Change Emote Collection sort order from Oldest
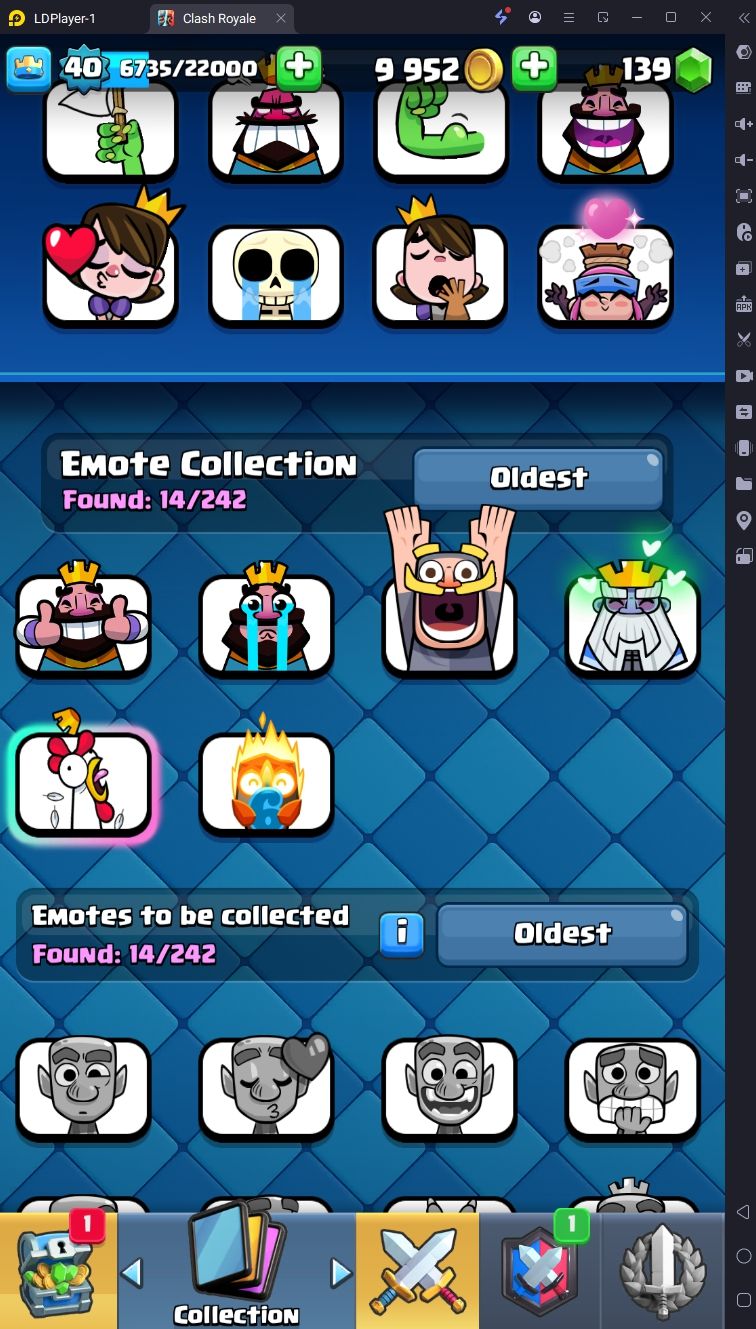The image size is (756, 1329). (x=538, y=478)
